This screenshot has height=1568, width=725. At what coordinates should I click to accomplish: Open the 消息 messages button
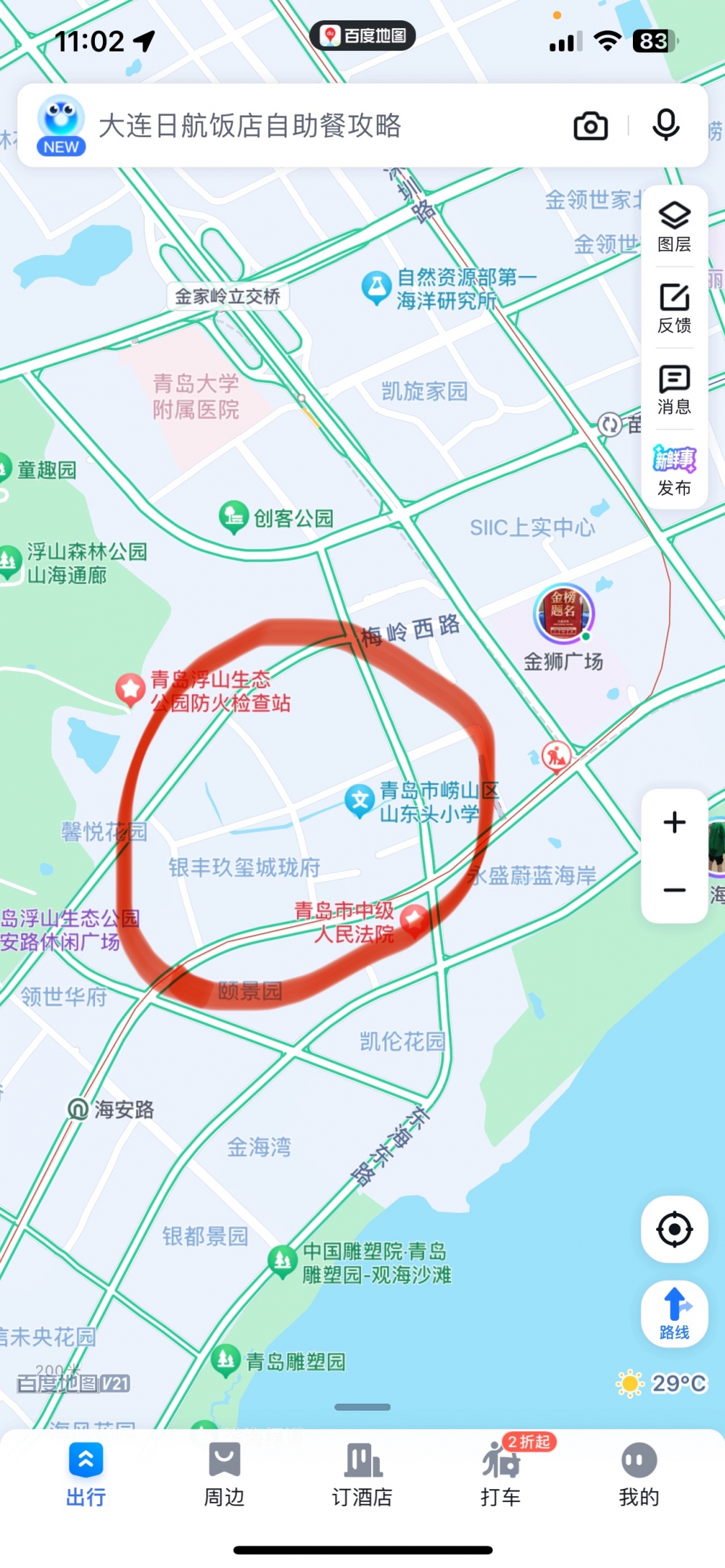click(674, 389)
